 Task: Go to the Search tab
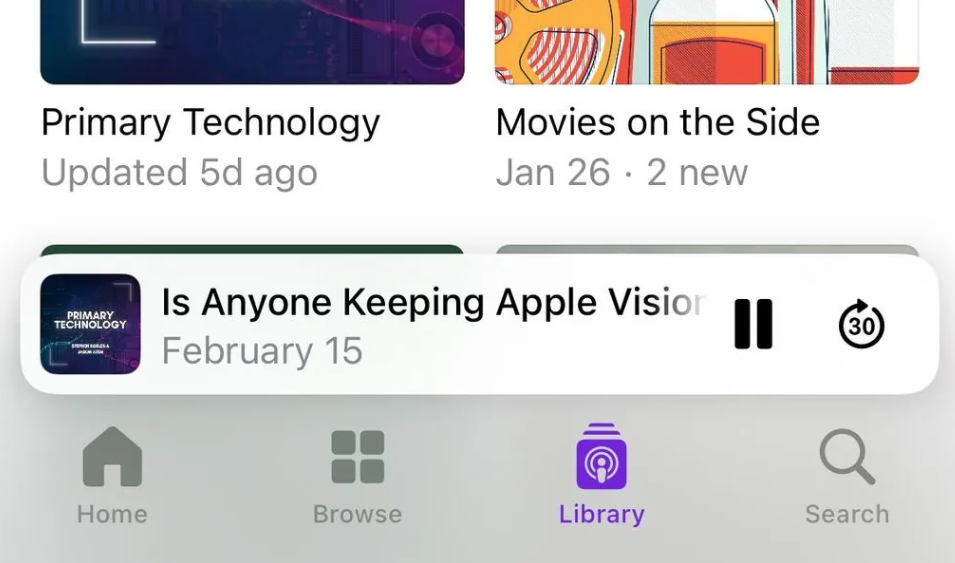pos(846,476)
